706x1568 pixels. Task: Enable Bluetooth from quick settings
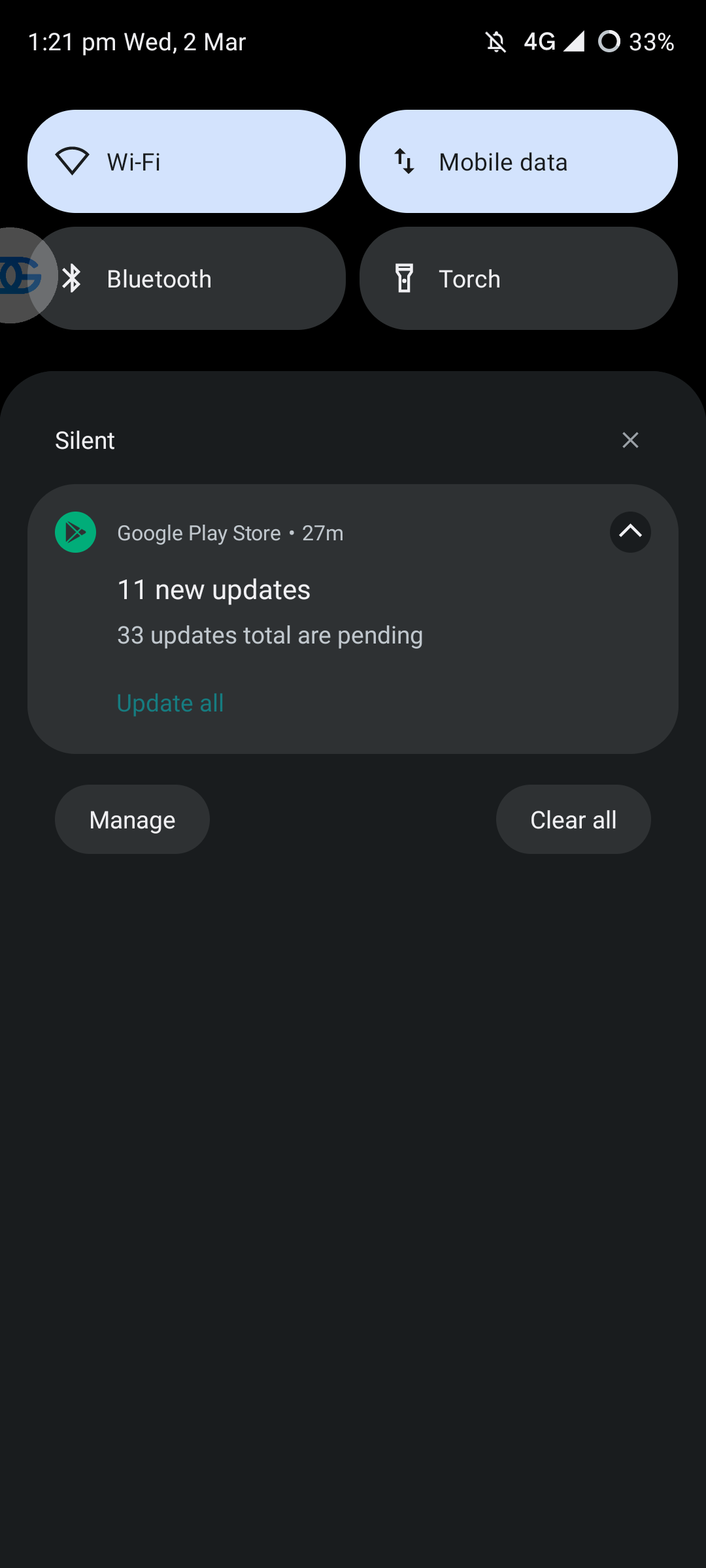186,278
